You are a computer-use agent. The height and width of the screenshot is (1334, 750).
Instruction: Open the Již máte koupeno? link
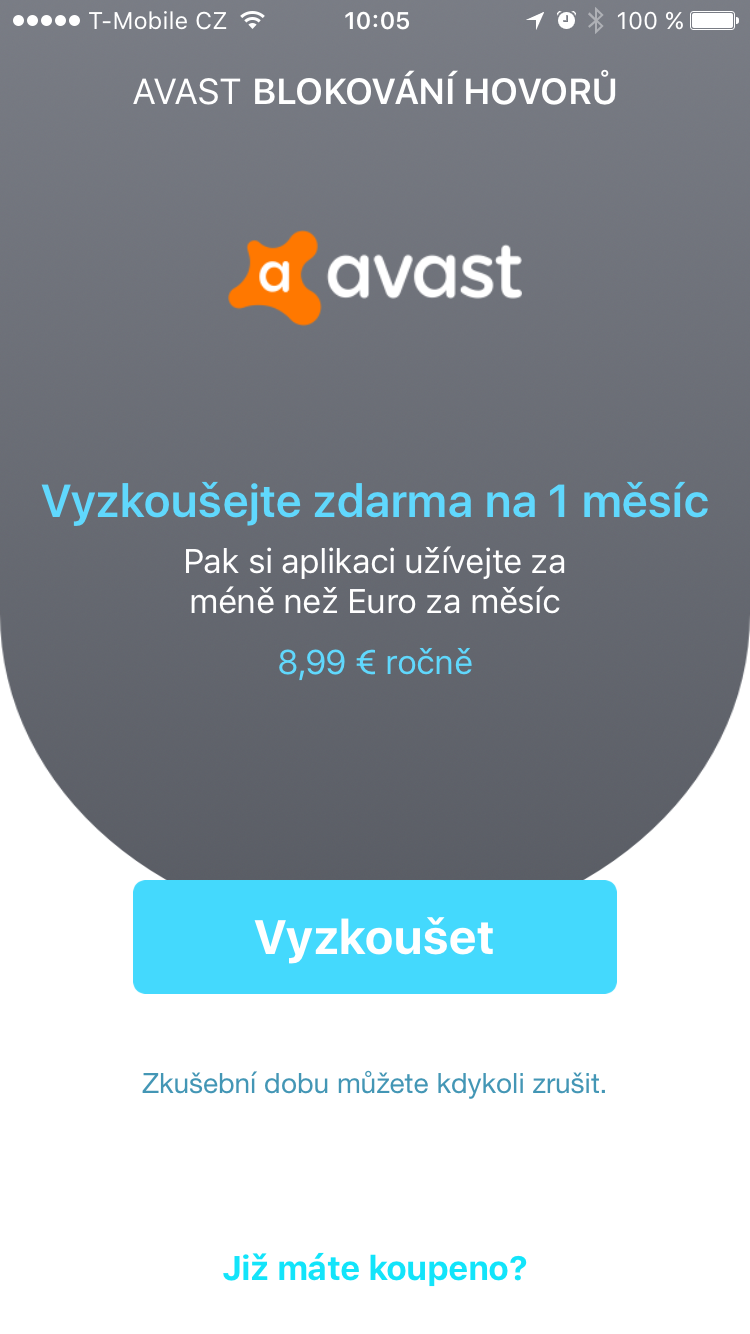[x=374, y=1269]
